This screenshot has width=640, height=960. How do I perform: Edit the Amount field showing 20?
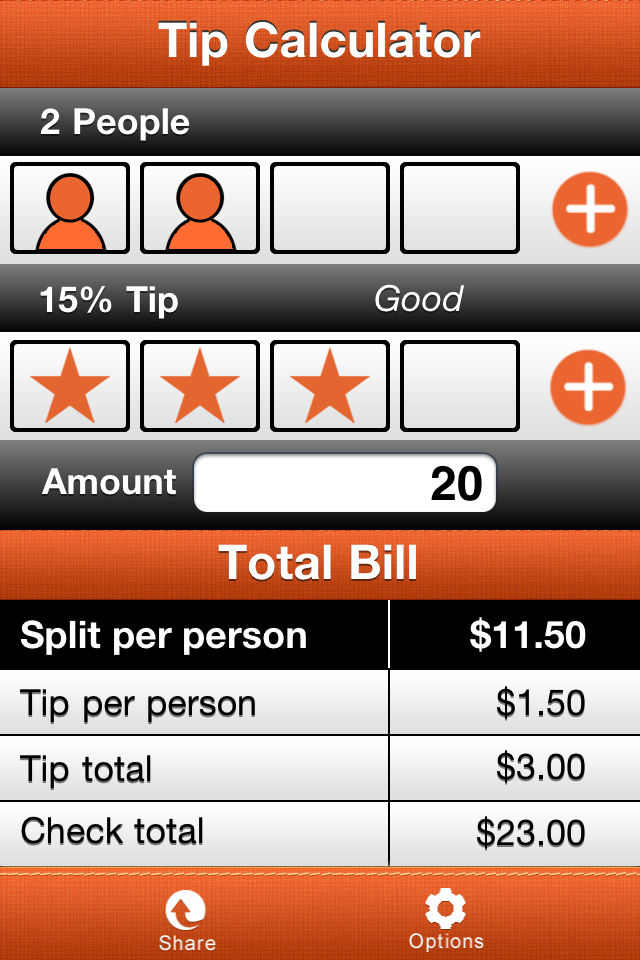pos(345,484)
